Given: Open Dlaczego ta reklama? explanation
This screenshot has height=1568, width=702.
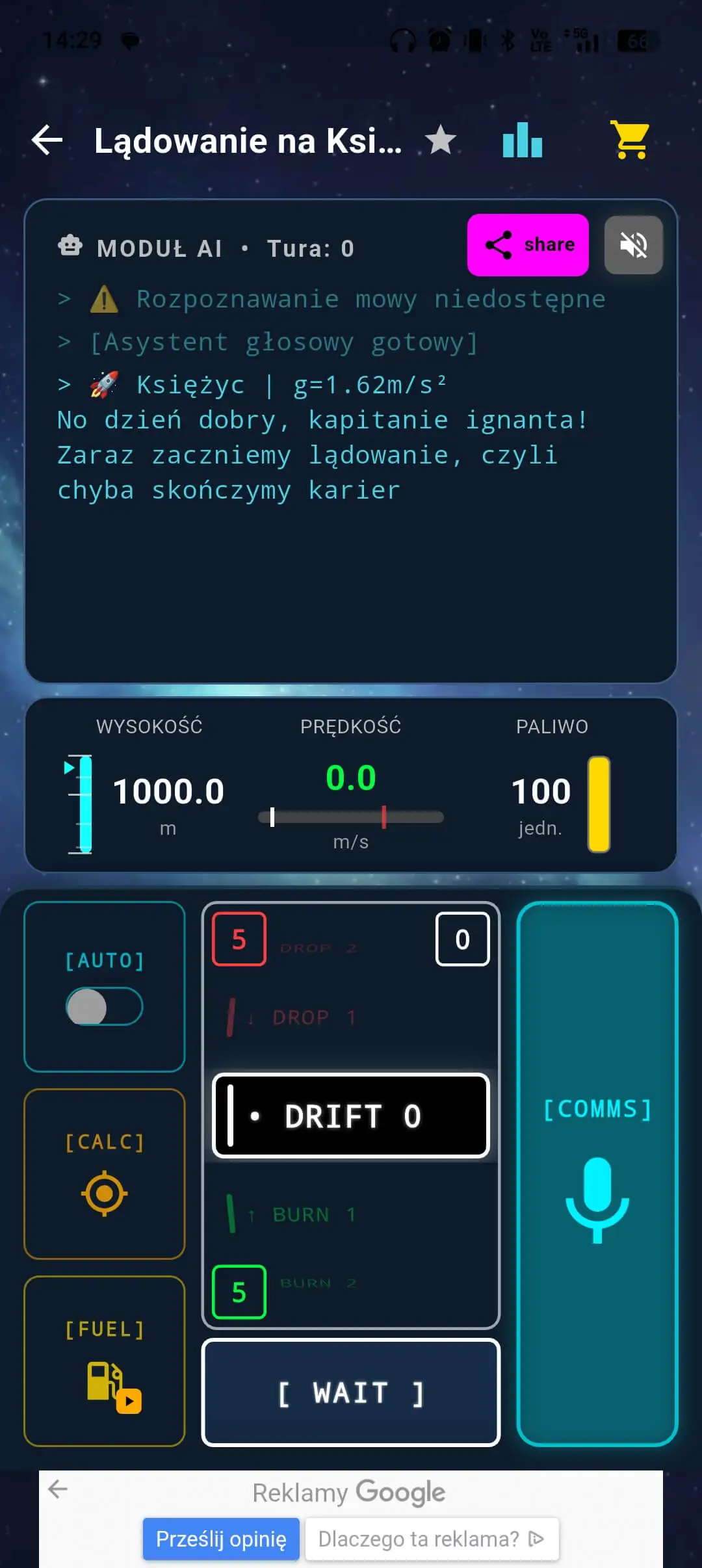Looking at the screenshot, I should tap(432, 1539).
